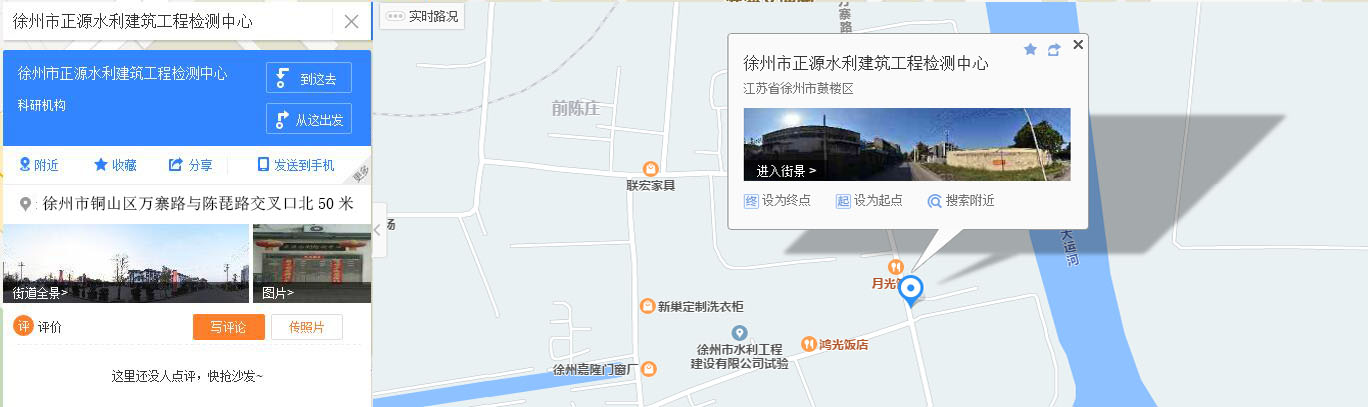The image size is (1368, 407).
Task: Search 附近 nearby places
Action: pos(39,165)
